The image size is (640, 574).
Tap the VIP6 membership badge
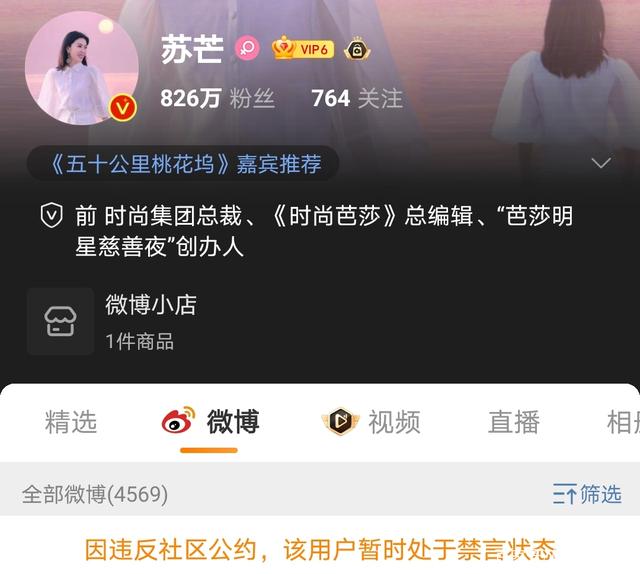point(303,48)
